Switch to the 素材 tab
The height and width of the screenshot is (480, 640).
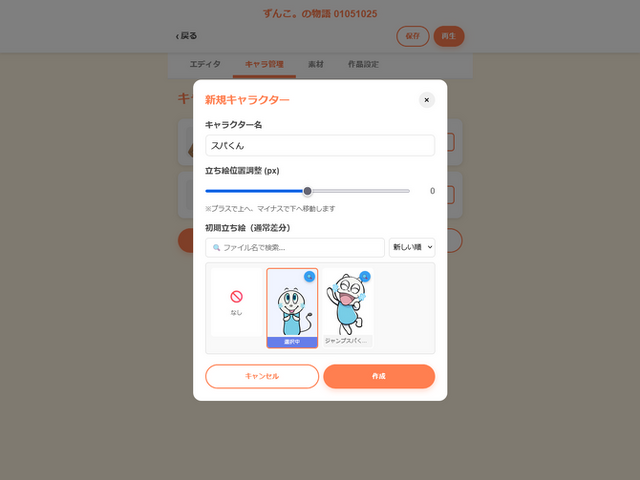point(316,64)
